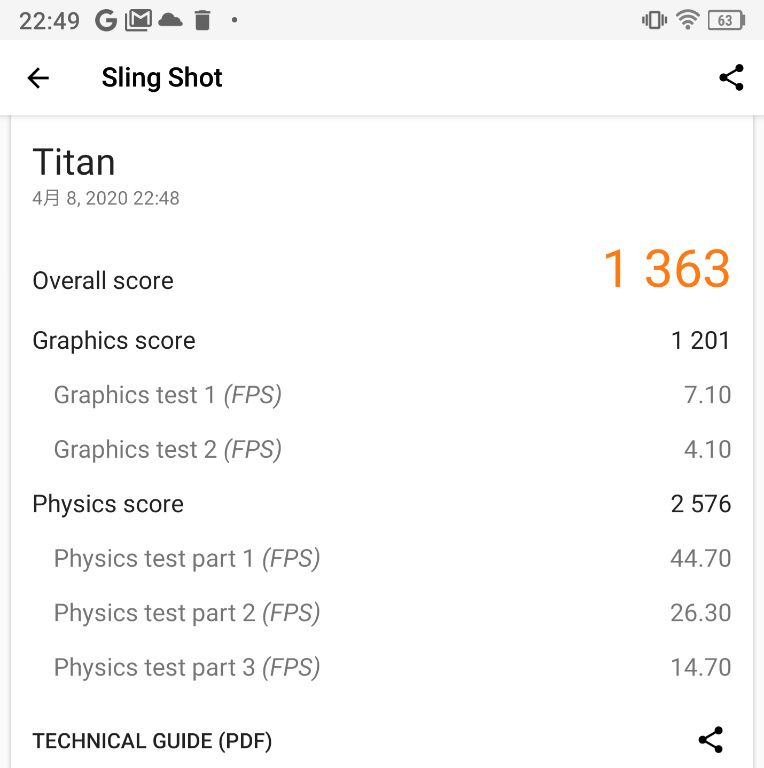764x768 pixels.
Task: Open the Technical Guide PDF
Action: (152, 741)
